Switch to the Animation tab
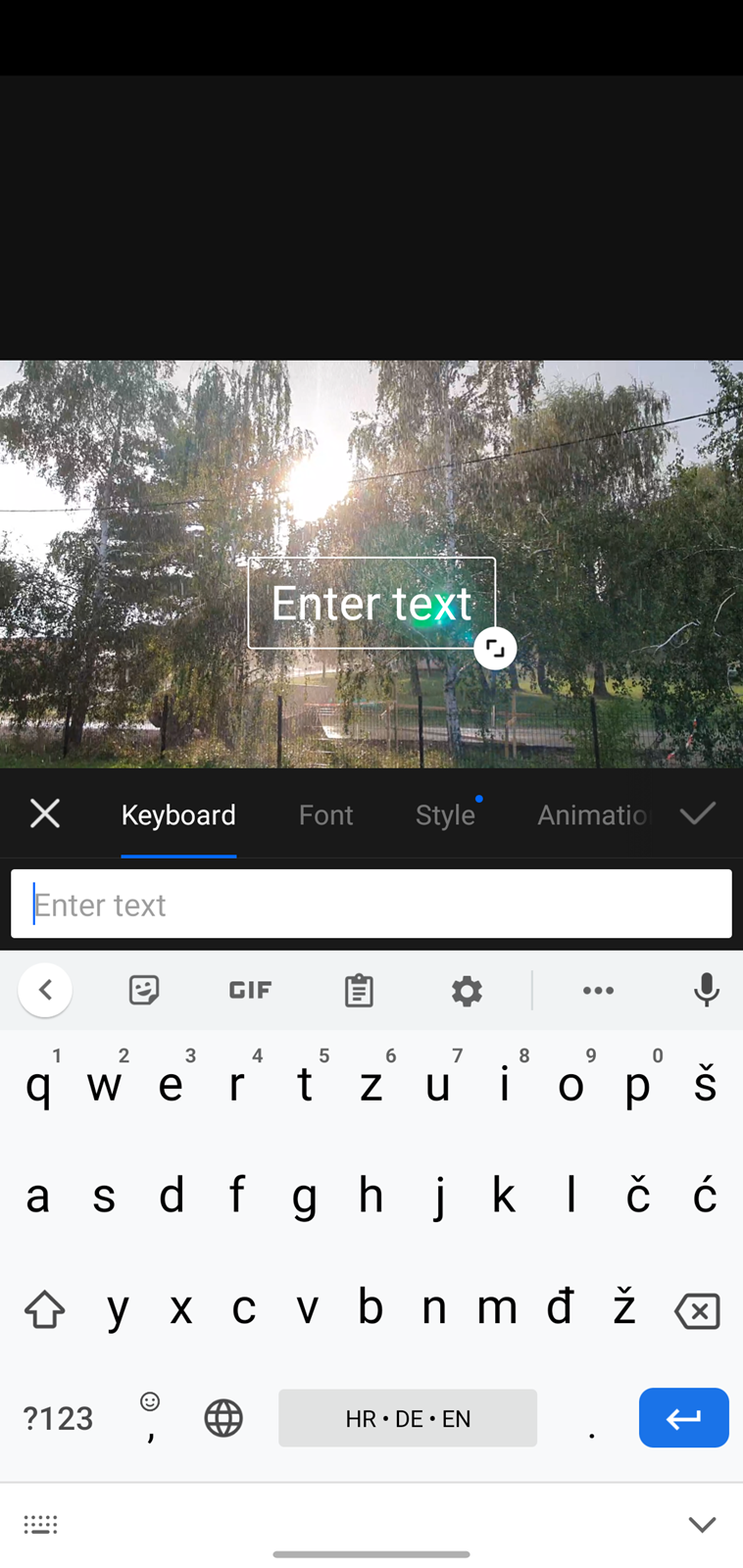The image size is (743, 1568). 593,814
